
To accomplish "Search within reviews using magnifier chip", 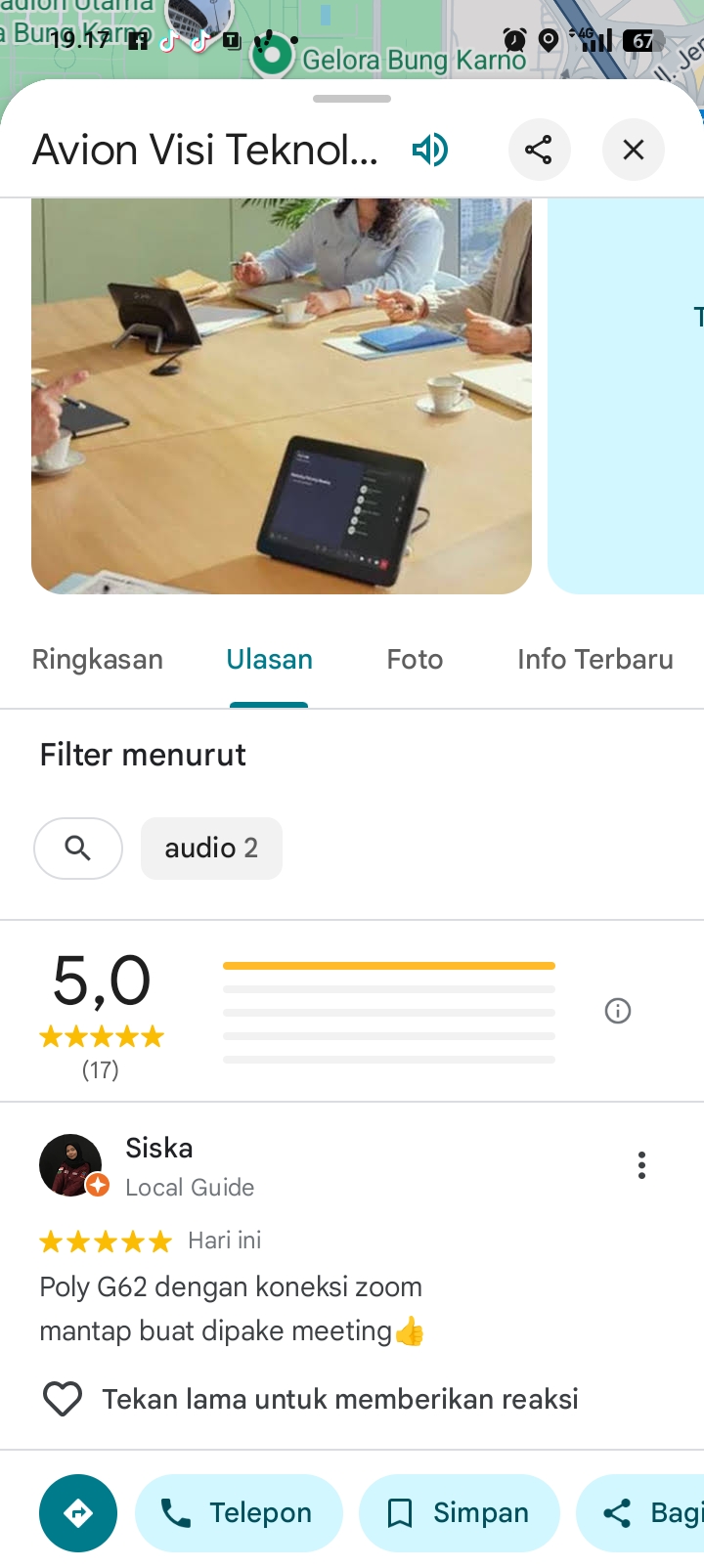I will coord(78,849).
